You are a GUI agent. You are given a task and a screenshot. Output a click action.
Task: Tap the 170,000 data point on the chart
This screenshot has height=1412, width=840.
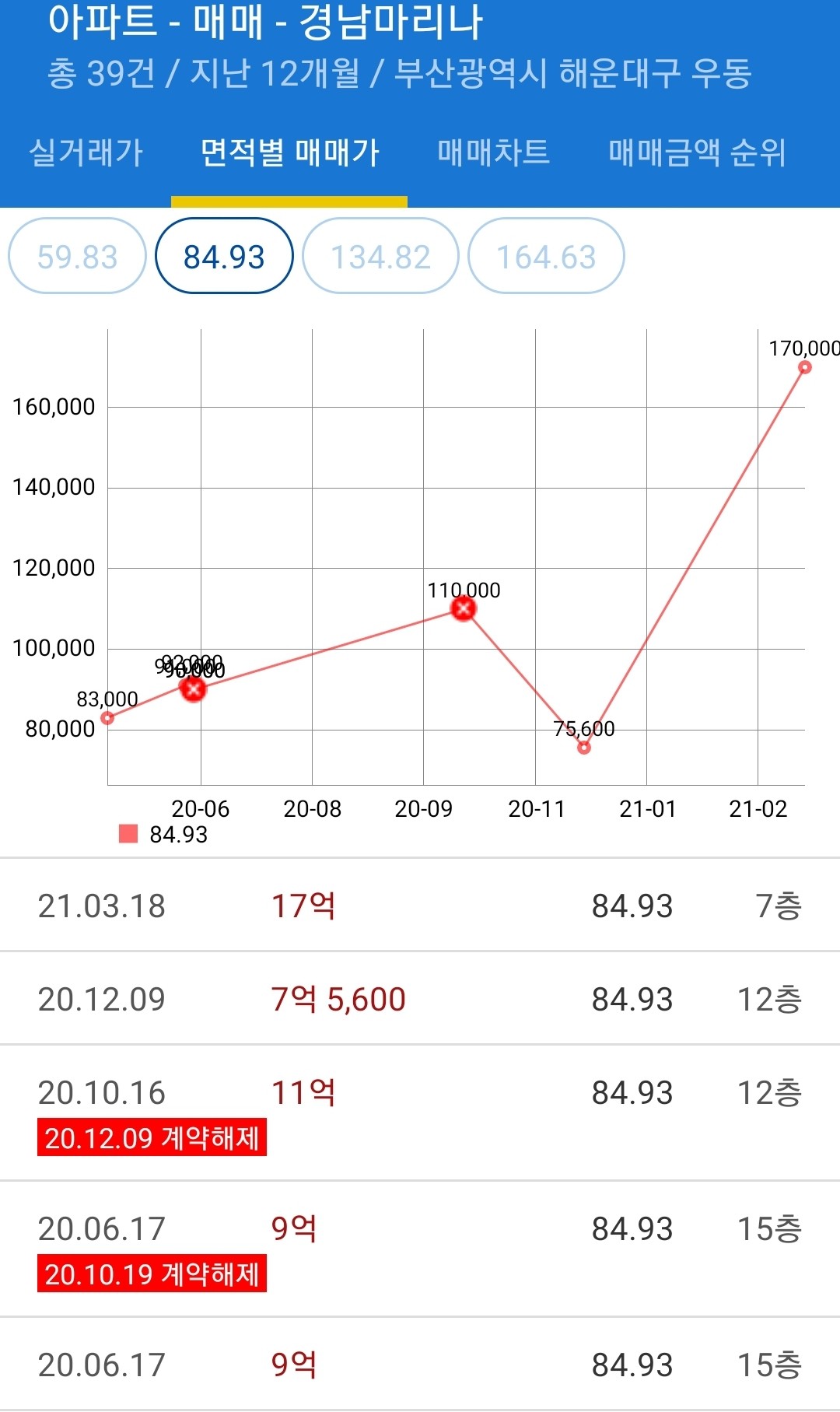[x=805, y=367]
